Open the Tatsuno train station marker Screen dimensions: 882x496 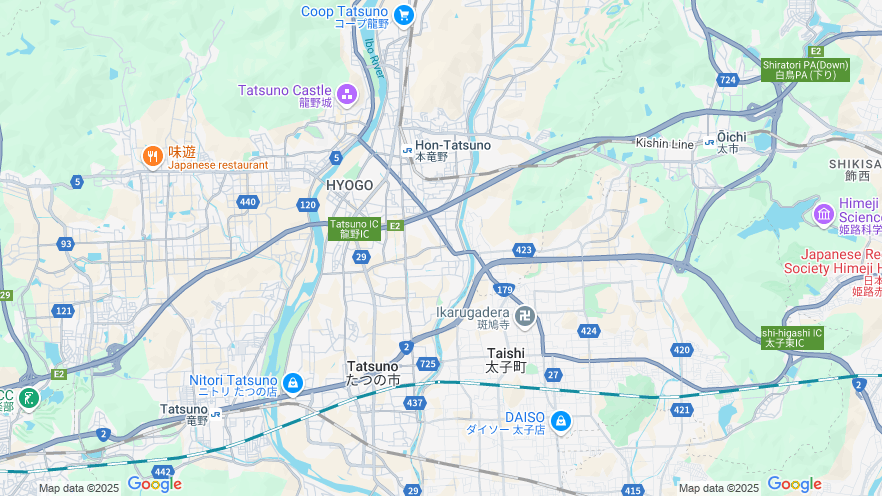215,413
